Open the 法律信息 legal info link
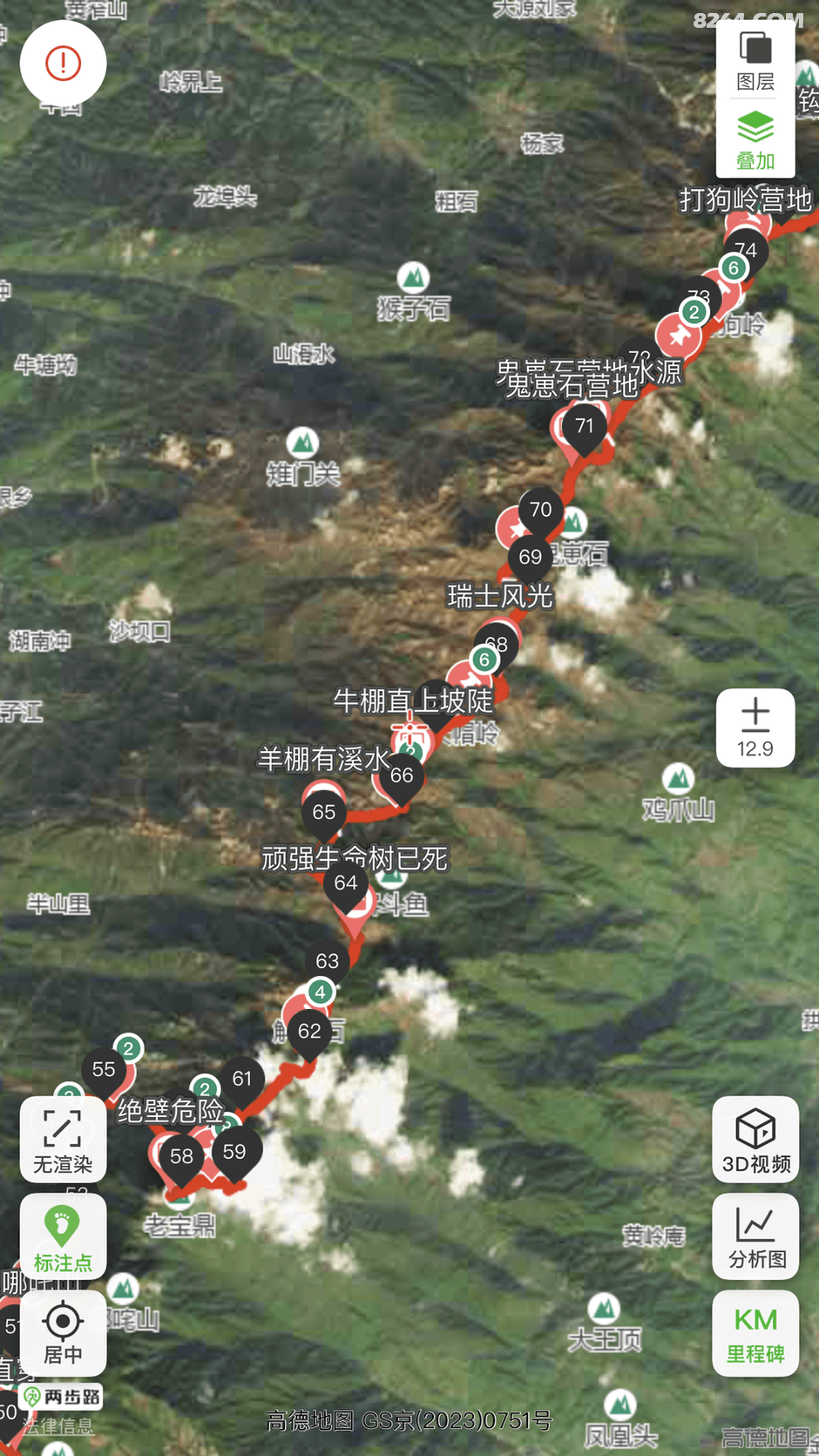Image resolution: width=819 pixels, height=1456 pixels. click(x=58, y=1426)
